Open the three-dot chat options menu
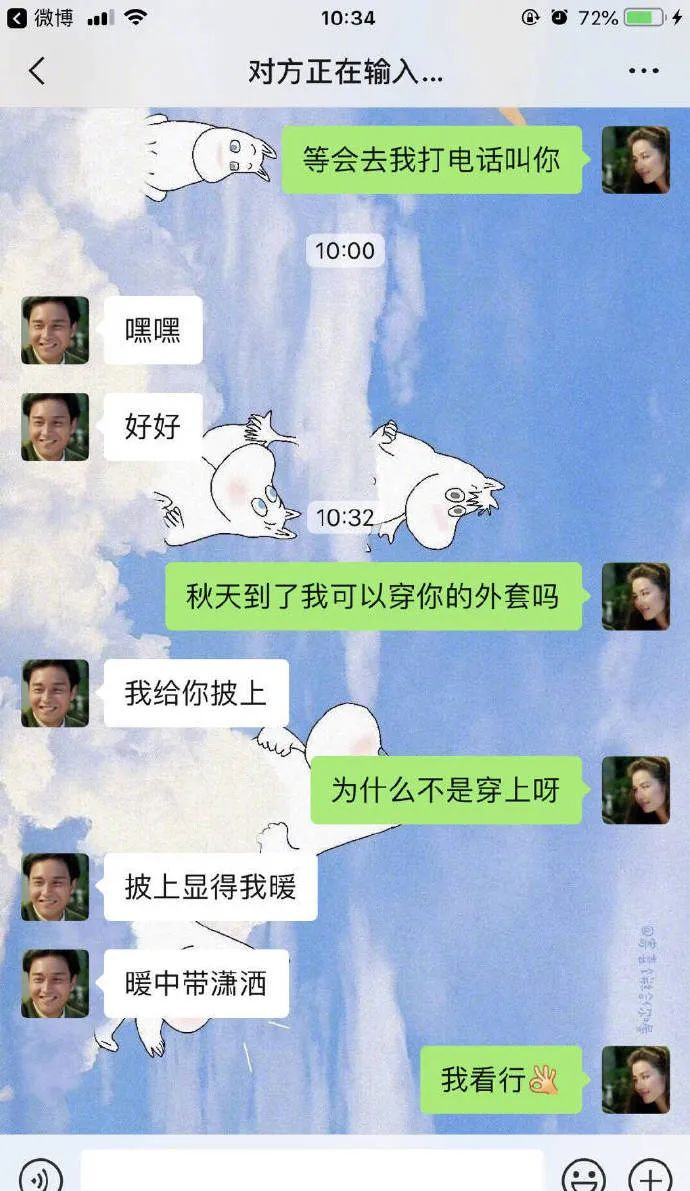Screen dimensions: 690x1191 (643, 71)
